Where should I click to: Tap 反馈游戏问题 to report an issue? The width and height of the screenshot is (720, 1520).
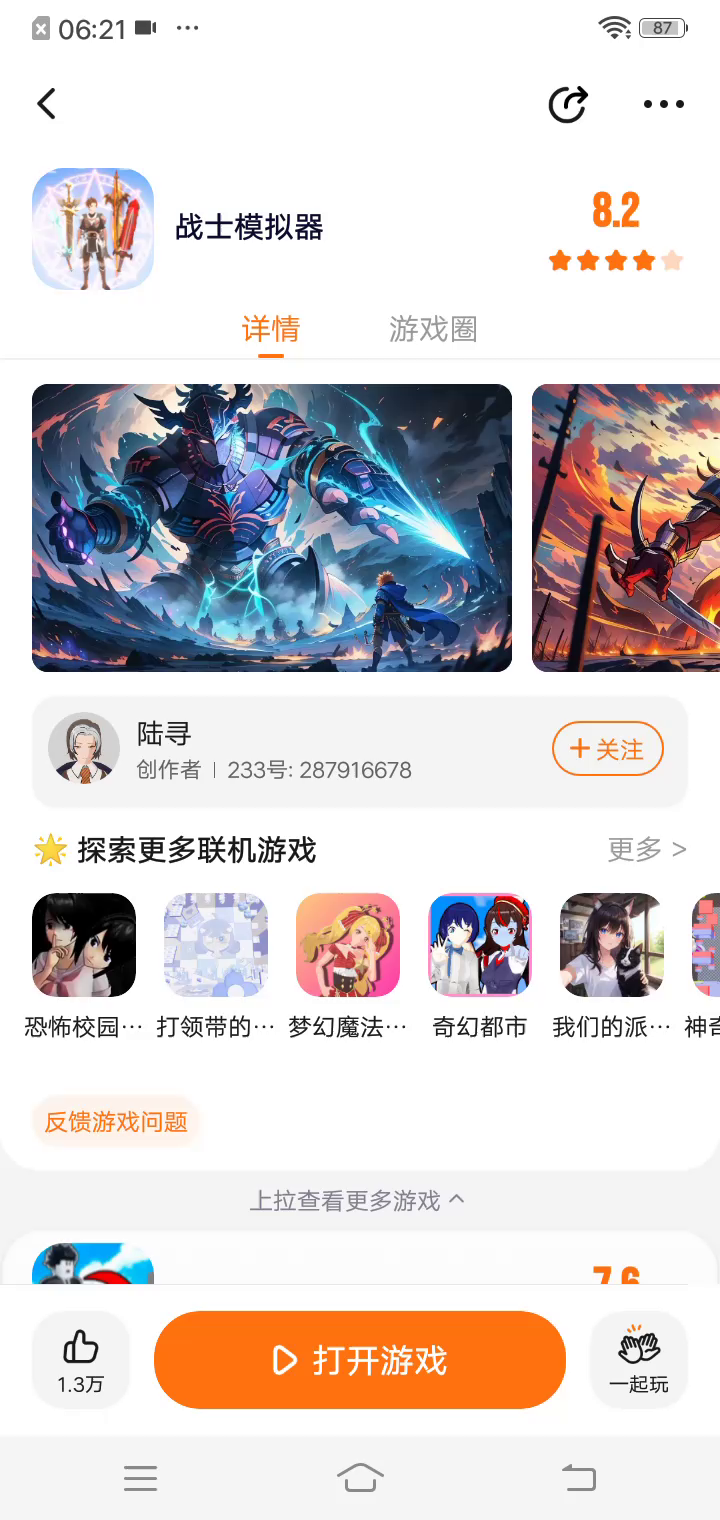(x=116, y=1122)
